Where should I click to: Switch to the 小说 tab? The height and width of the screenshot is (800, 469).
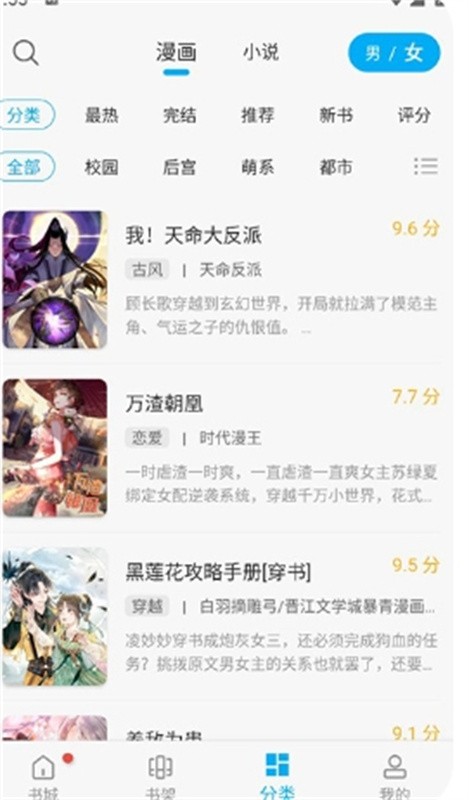tap(261, 52)
